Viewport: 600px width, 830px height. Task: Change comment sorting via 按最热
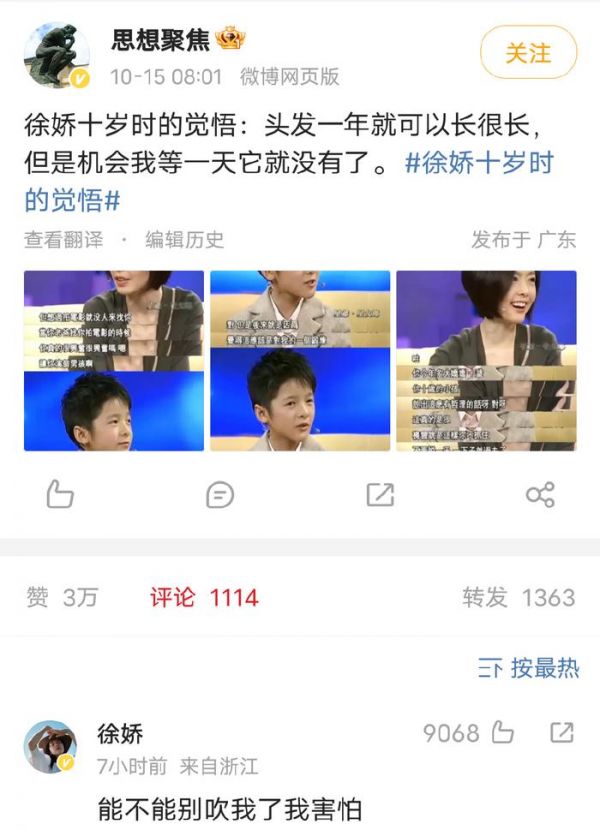[x=529, y=669]
